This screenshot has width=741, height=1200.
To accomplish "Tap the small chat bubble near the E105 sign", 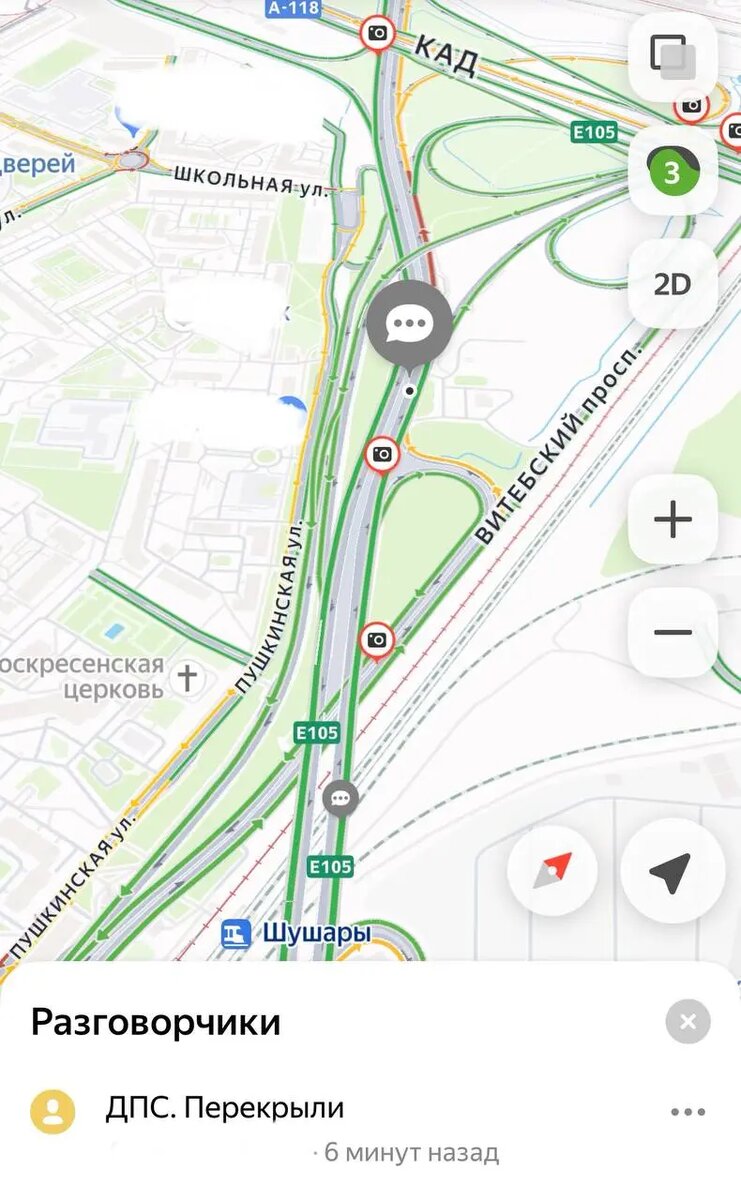I will tap(340, 796).
